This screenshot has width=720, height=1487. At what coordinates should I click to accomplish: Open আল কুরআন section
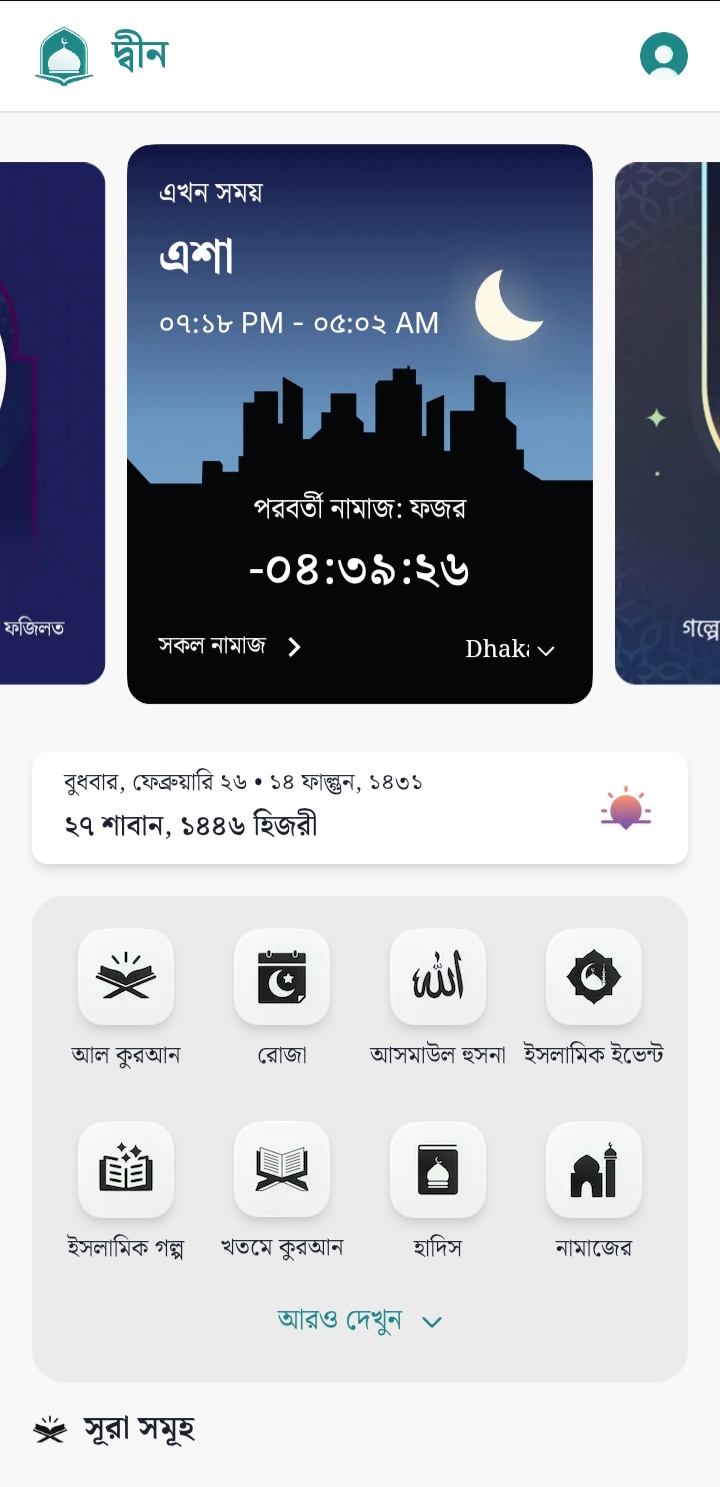click(x=126, y=977)
